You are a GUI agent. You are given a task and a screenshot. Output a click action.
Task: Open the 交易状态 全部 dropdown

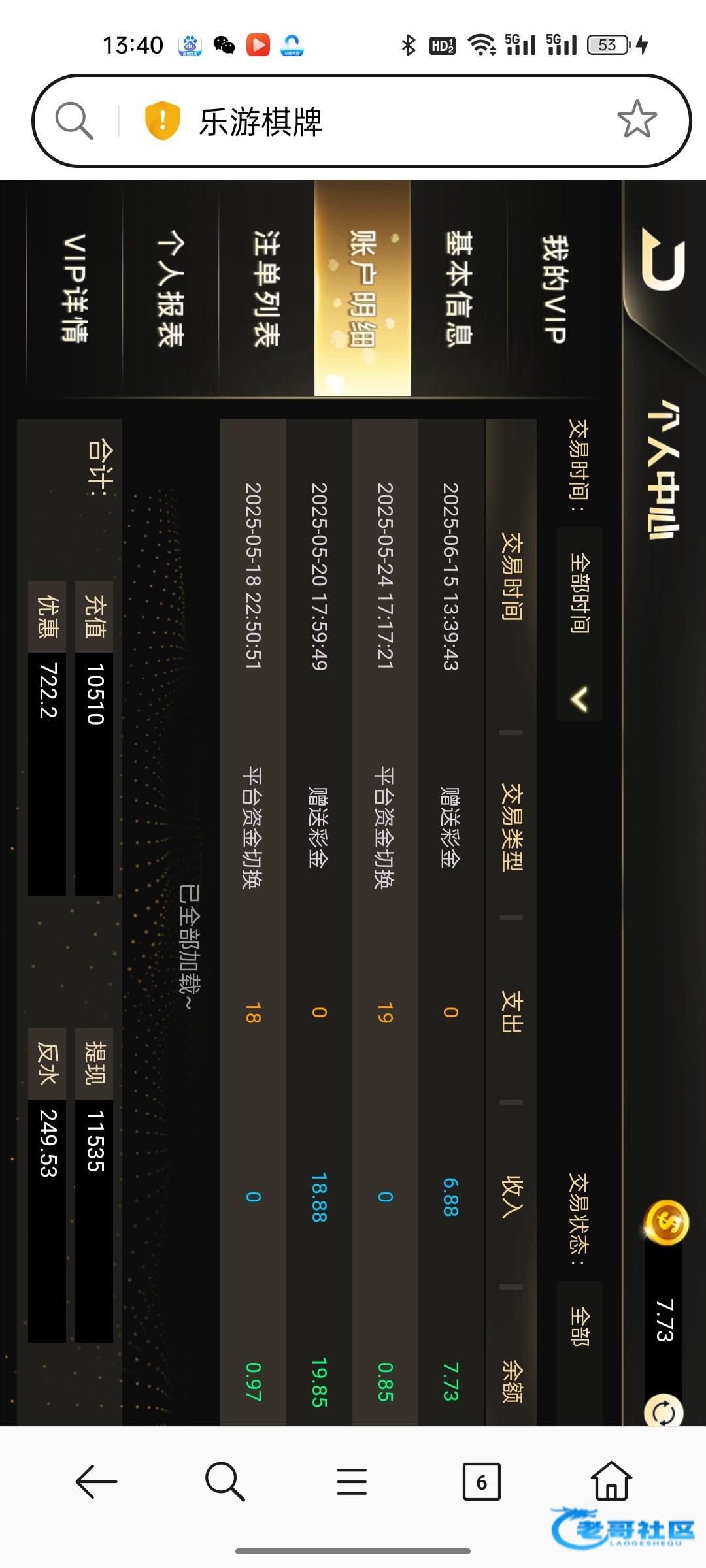pos(580,1326)
